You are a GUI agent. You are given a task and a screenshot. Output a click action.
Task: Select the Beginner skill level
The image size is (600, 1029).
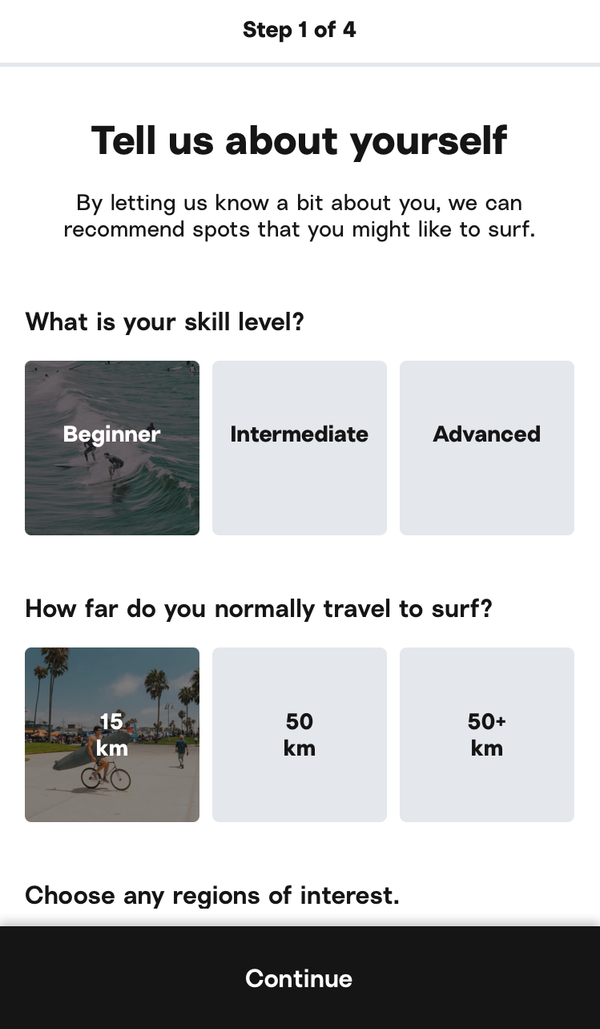point(112,448)
